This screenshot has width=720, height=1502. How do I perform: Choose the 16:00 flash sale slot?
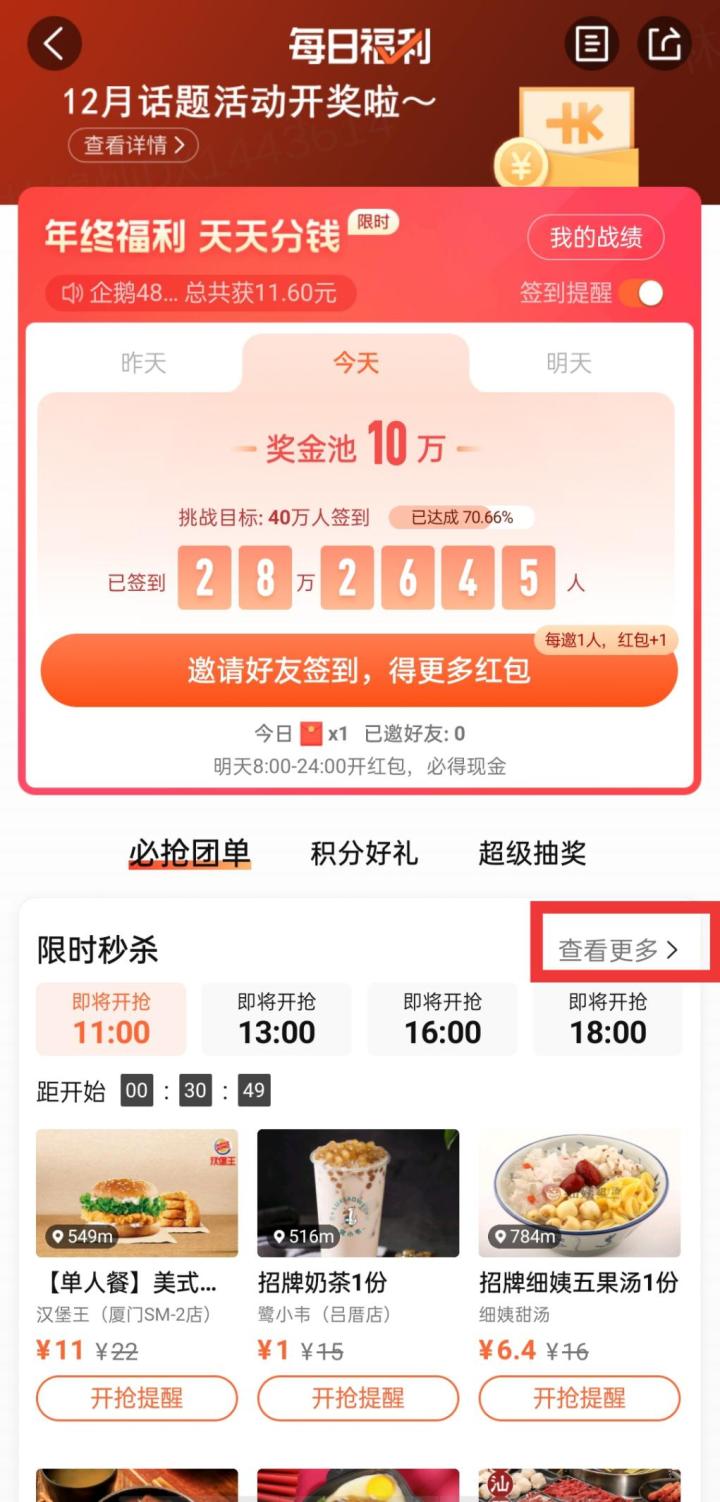coord(443,1019)
